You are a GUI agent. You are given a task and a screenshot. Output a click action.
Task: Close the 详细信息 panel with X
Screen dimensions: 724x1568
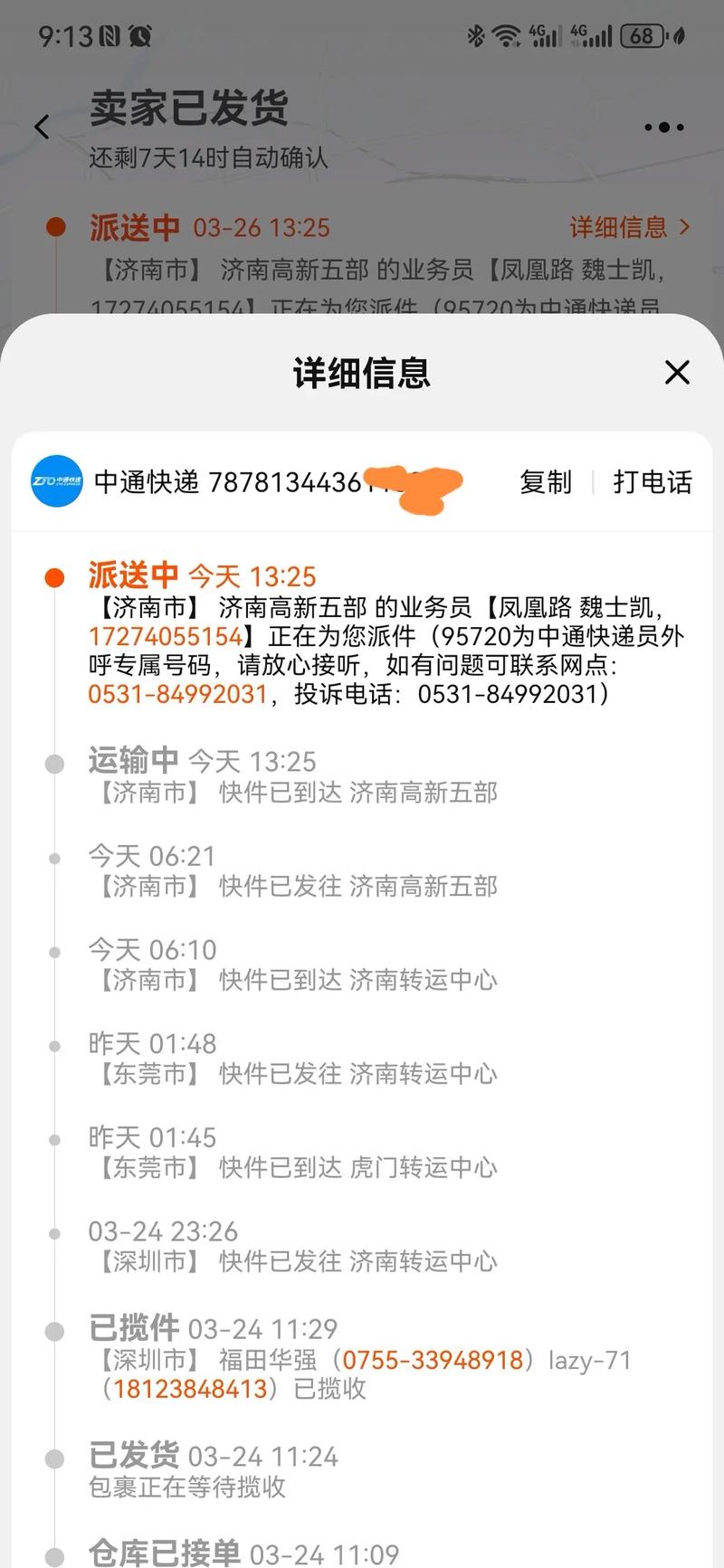point(677,373)
